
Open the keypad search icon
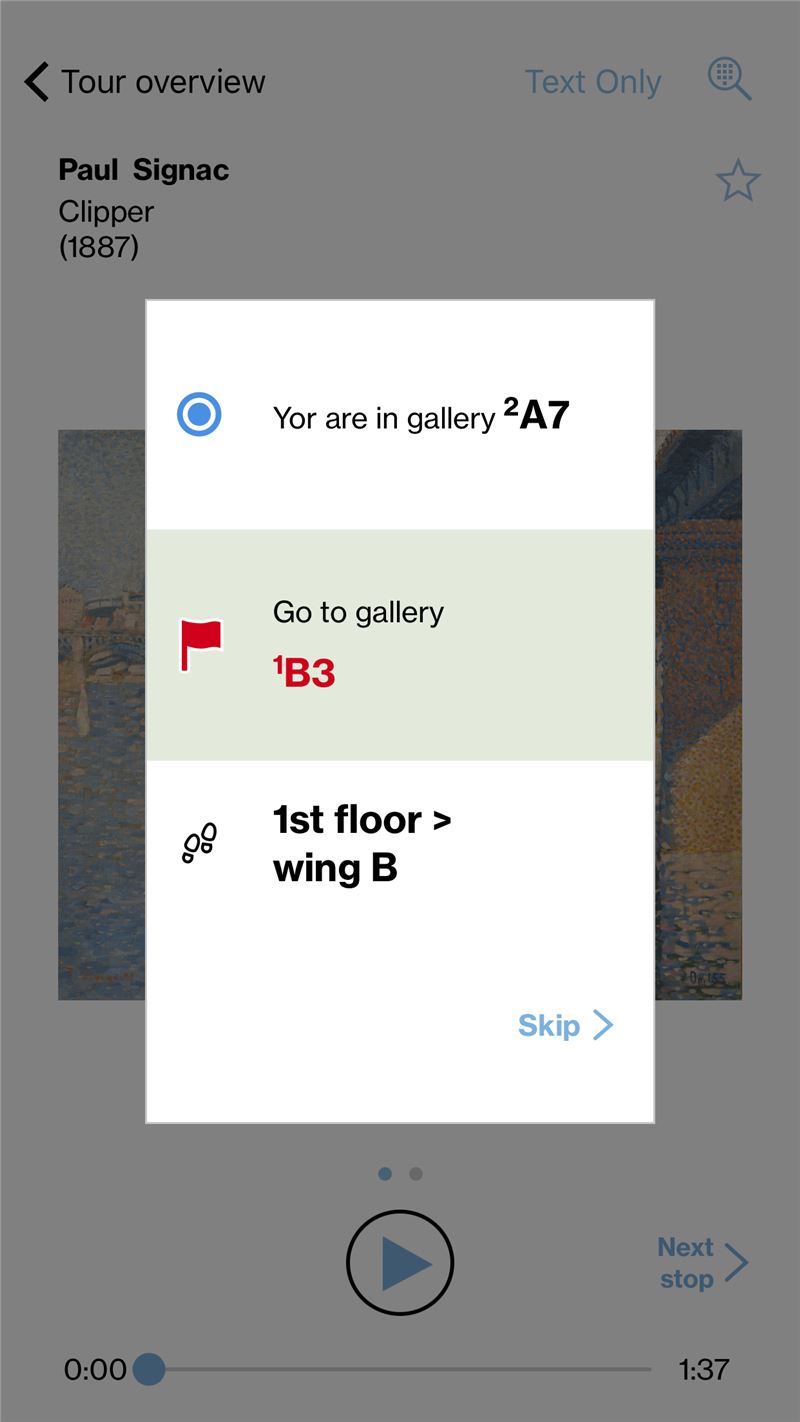click(729, 79)
